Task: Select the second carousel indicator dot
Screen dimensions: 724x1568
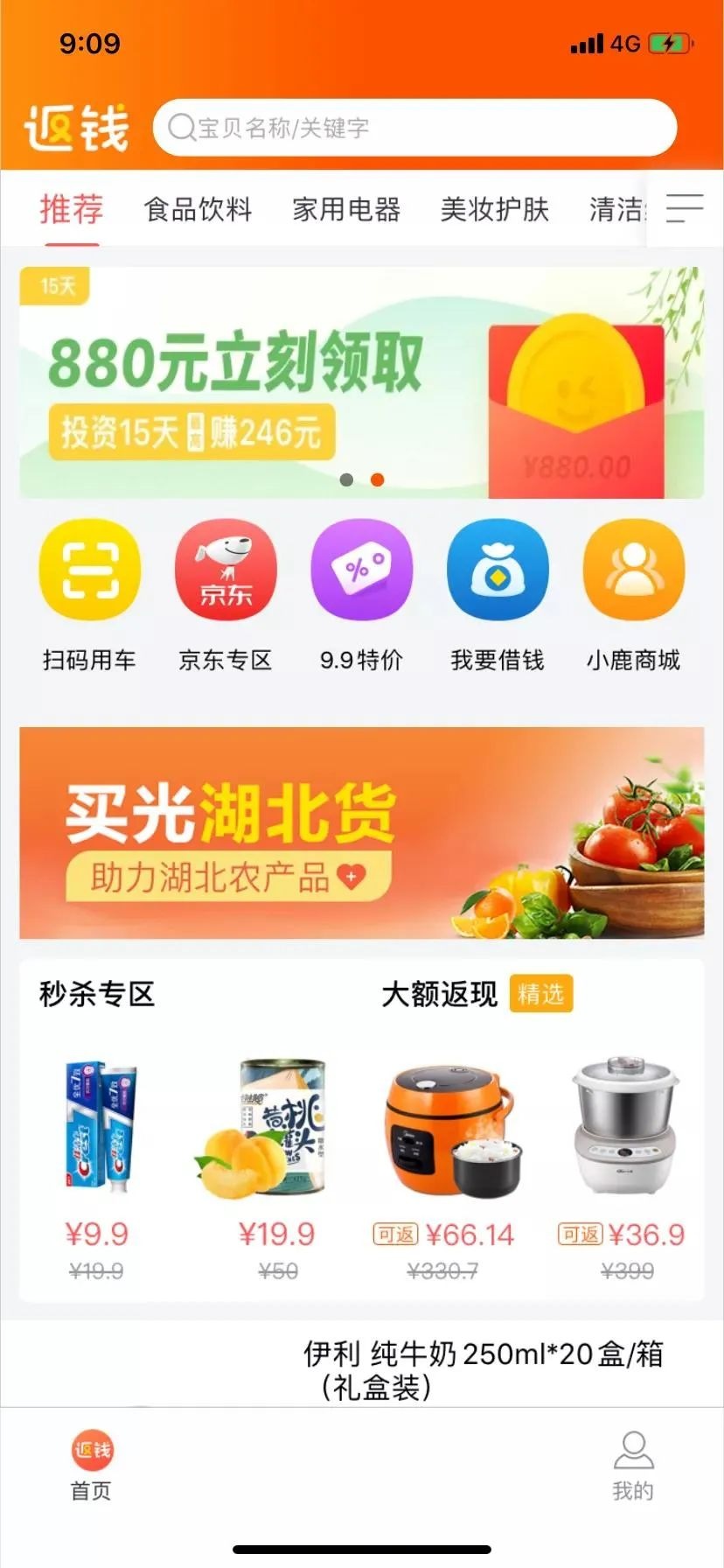Action: pyautogui.click(x=377, y=479)
